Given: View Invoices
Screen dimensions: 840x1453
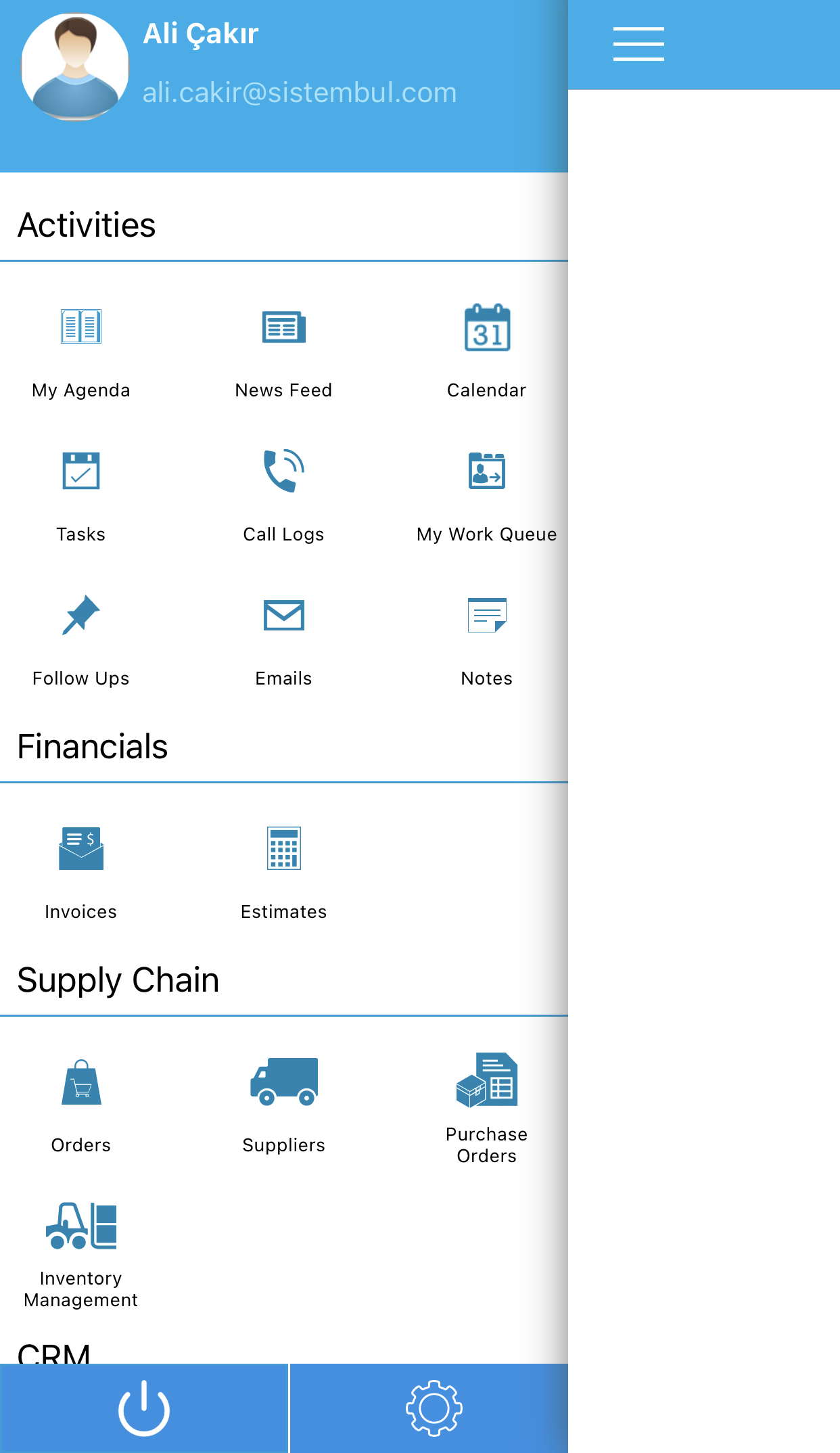Looking at the screenshot, I should pyautogui.click(x=81, y=874).
